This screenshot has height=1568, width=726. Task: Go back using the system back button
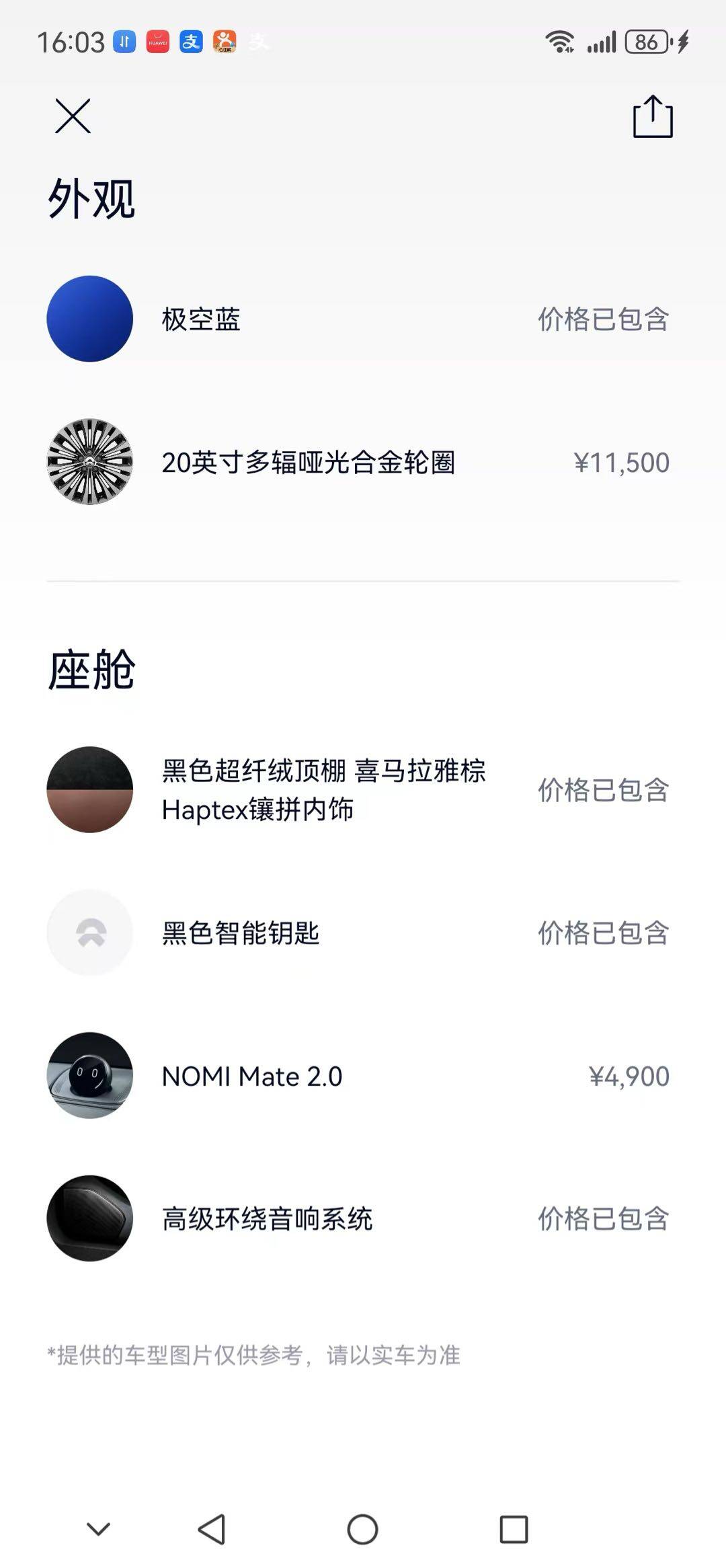click(212, 1530)
